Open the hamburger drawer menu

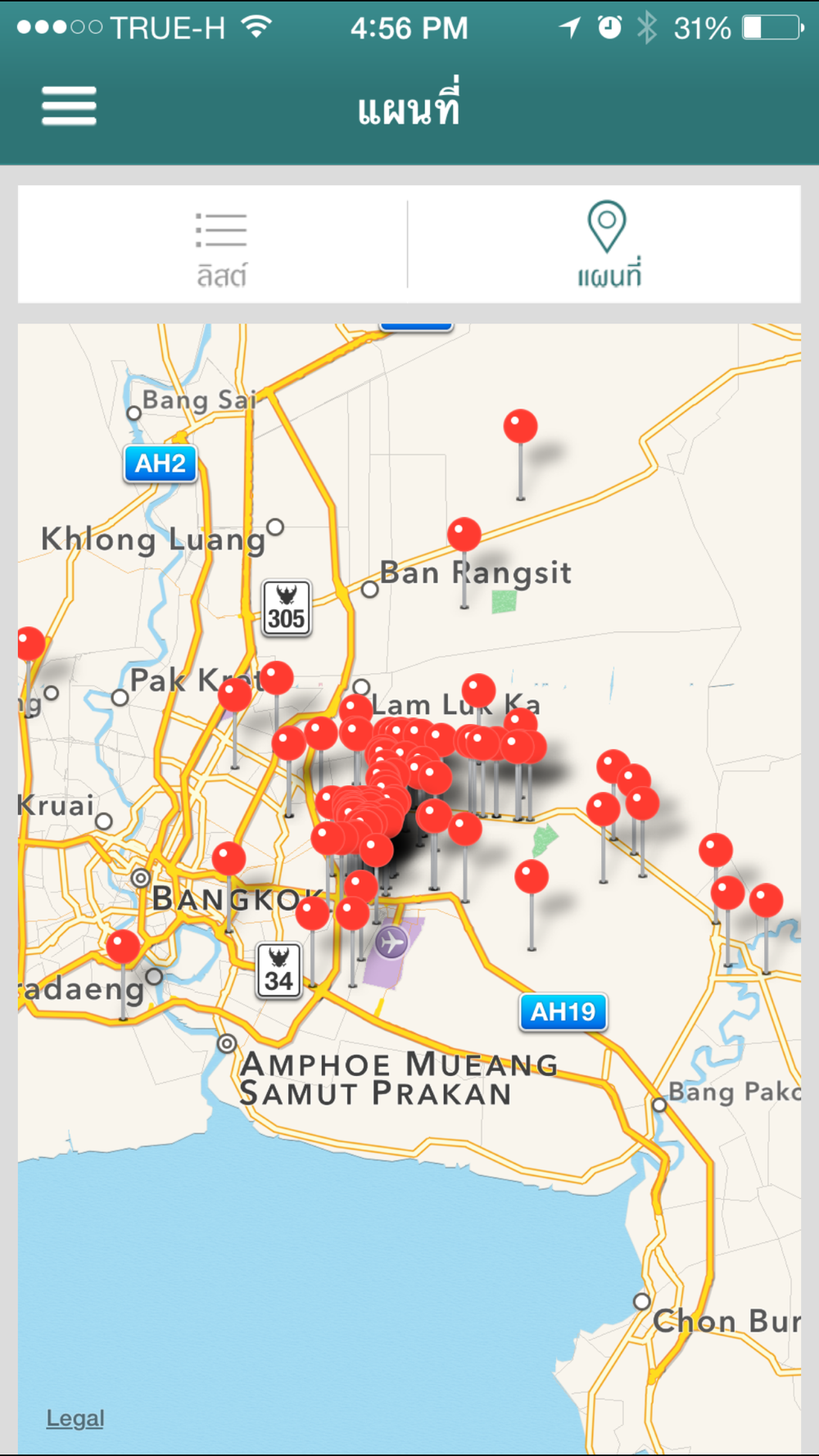click(69, 106)
